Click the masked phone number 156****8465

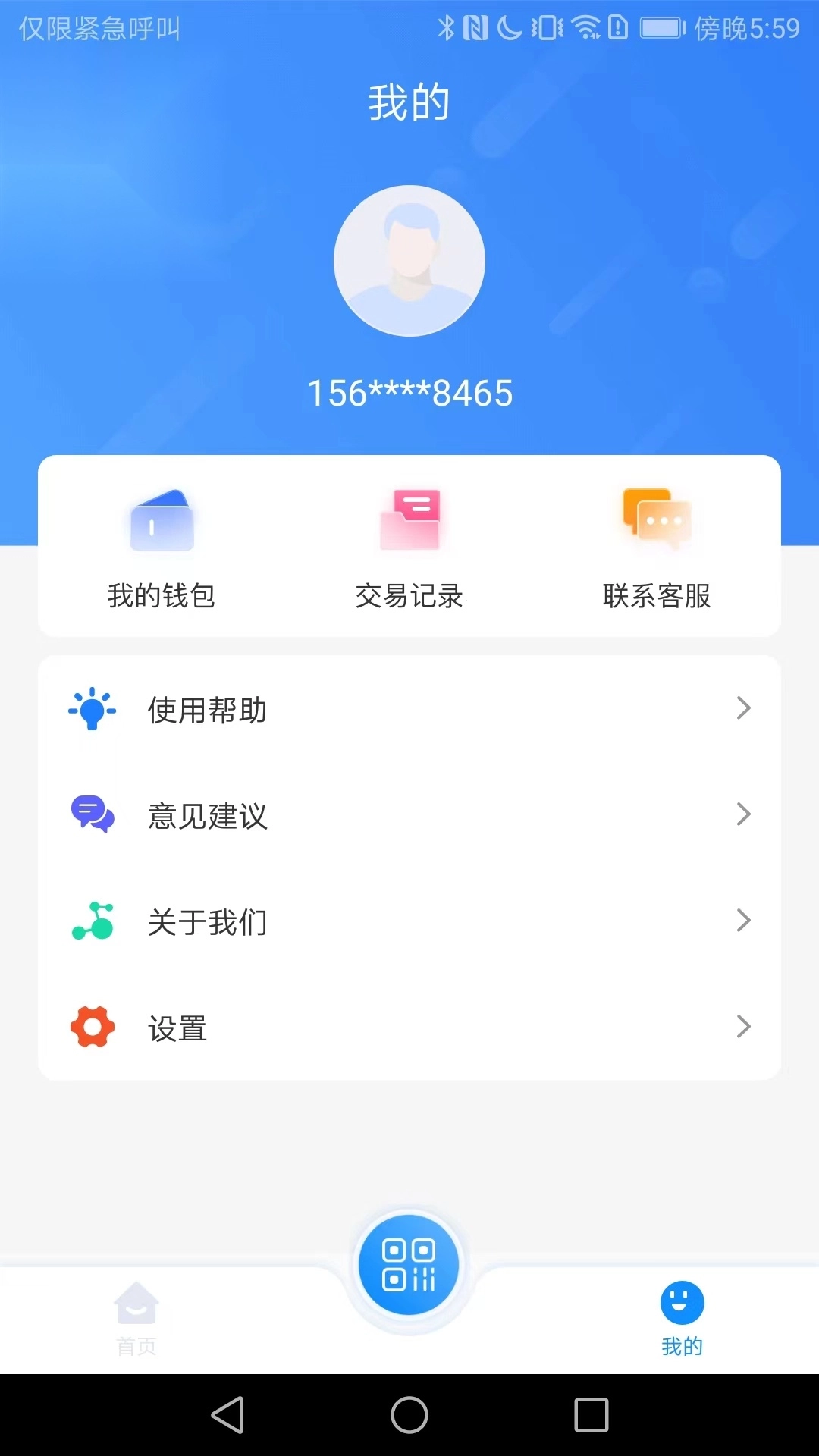(409, 393)
